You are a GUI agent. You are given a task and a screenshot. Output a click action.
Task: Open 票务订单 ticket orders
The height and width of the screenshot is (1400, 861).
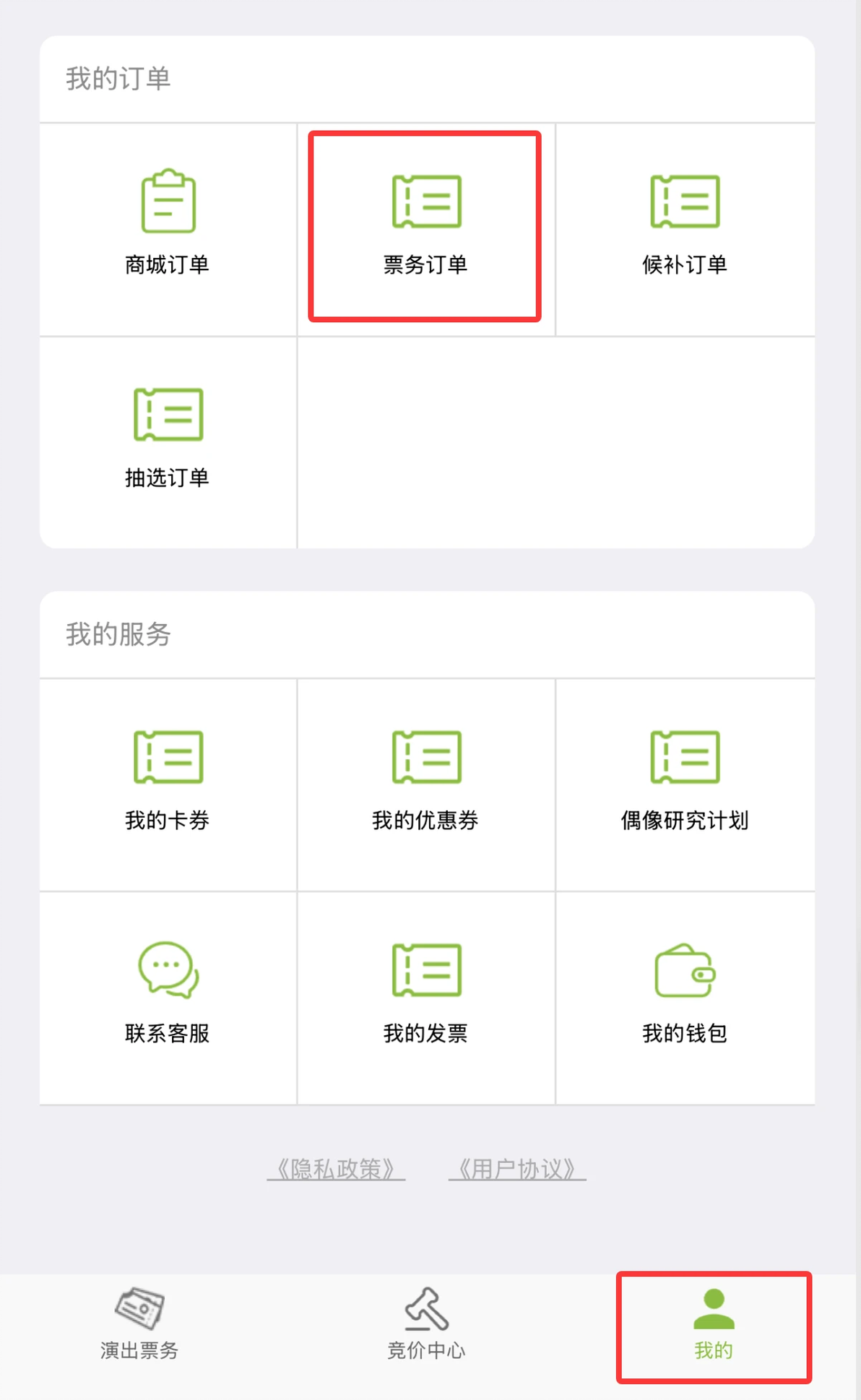tap(425, 229)
